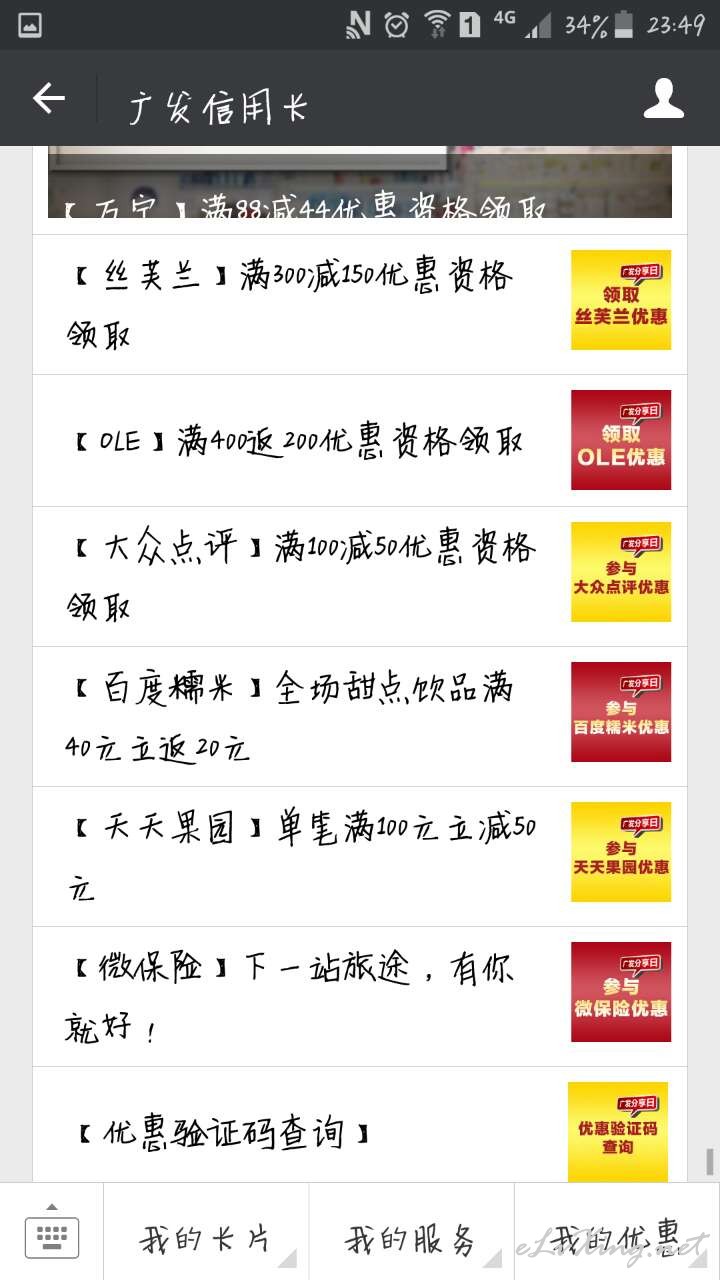Open the 微保险 travel insurance item
The width and height of the screenshot is (720, 1280).
point(360,996)
